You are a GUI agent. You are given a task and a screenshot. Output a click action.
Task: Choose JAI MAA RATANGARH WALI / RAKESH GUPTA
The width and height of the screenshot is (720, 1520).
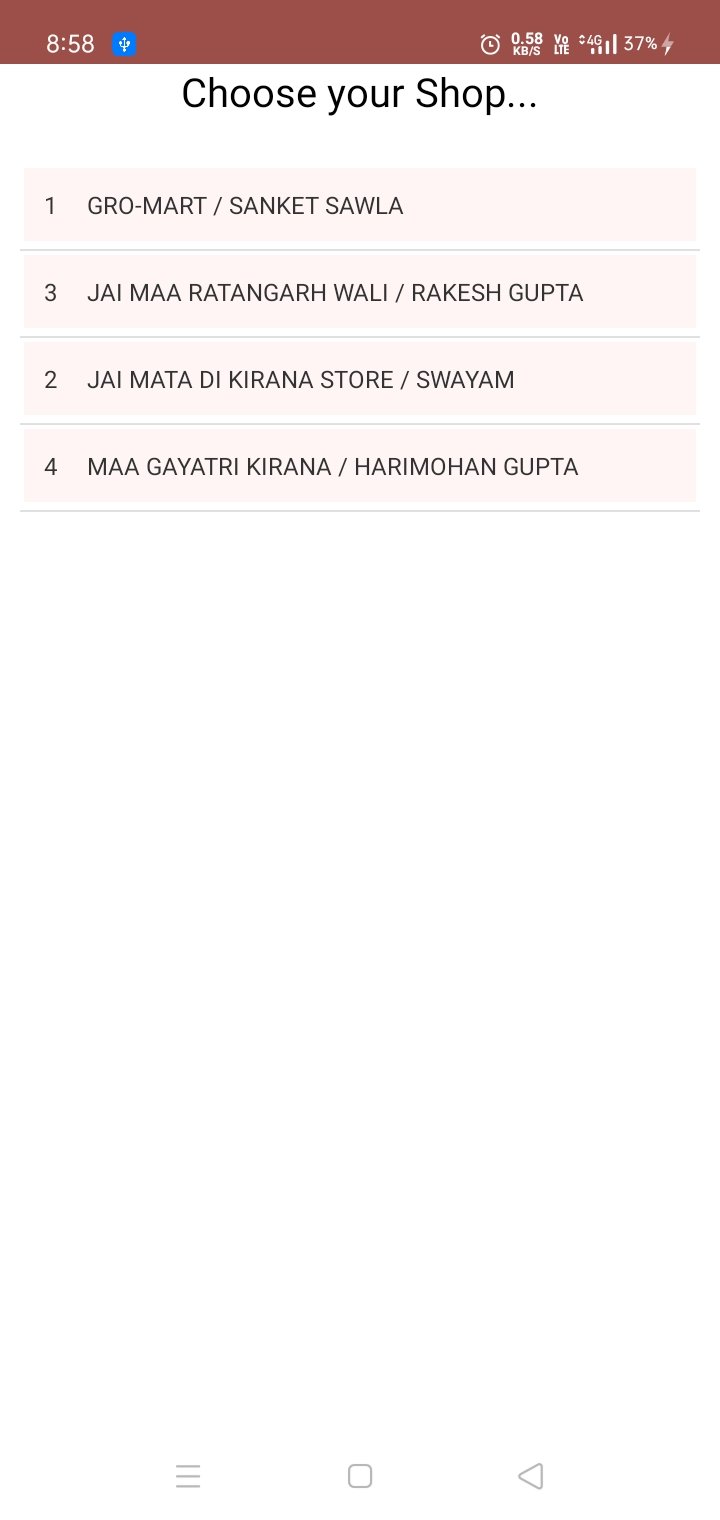point(360,293)
